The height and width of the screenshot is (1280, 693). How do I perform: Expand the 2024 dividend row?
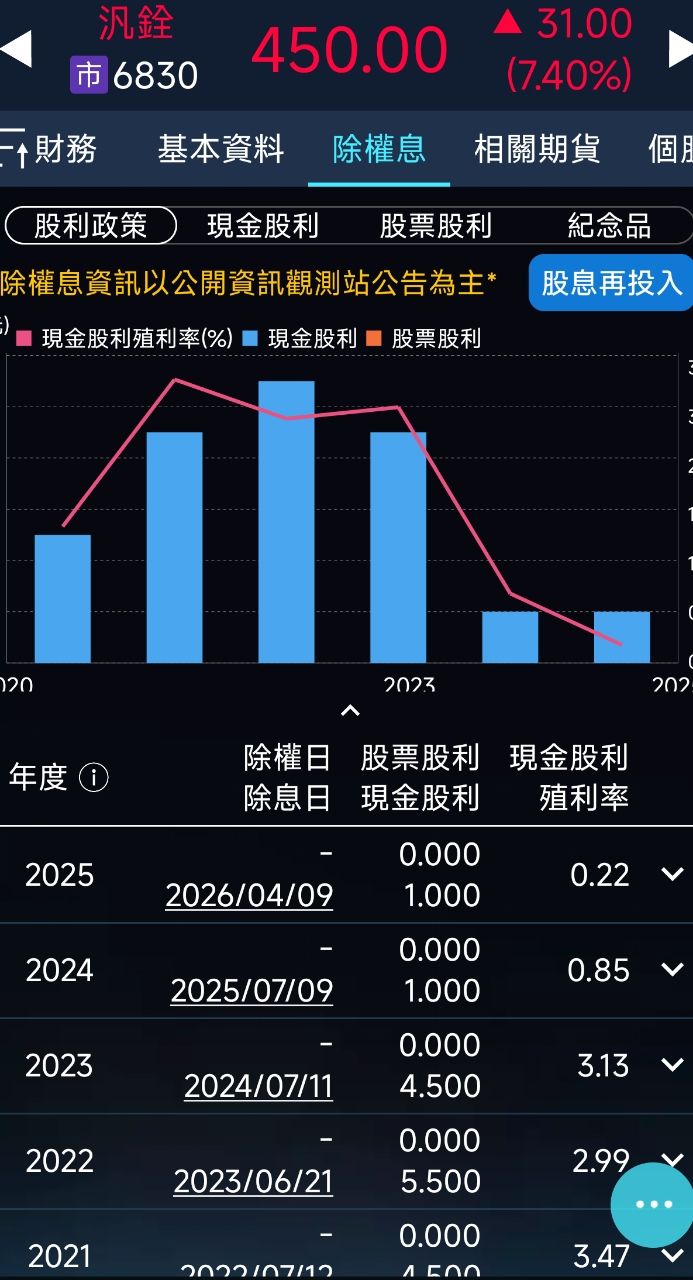click(672, 970)
